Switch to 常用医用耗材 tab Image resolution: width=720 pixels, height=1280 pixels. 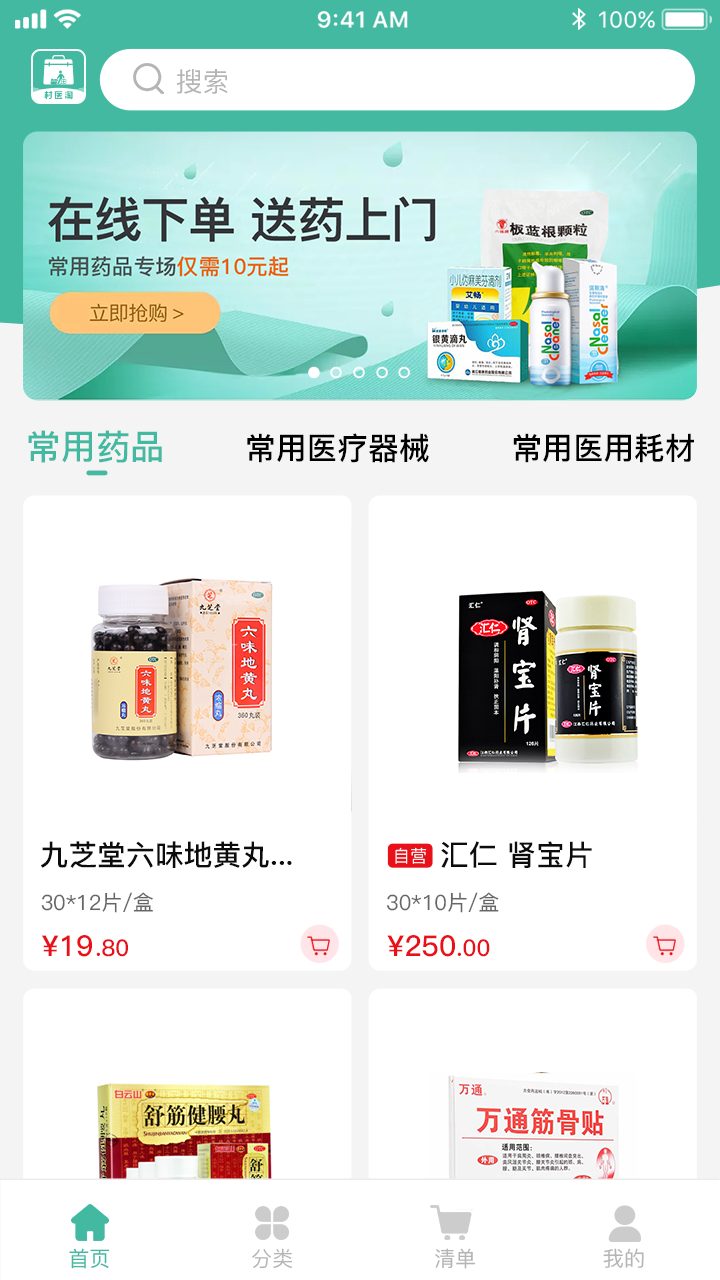[604, 448]
